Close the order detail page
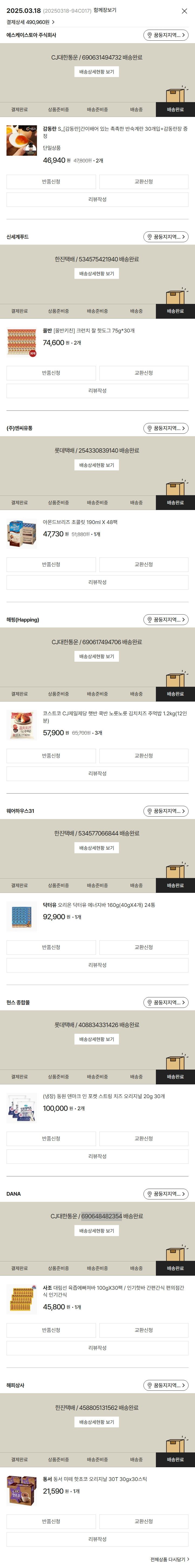Viewport: 195px width, 1568px height. point(184,11)
